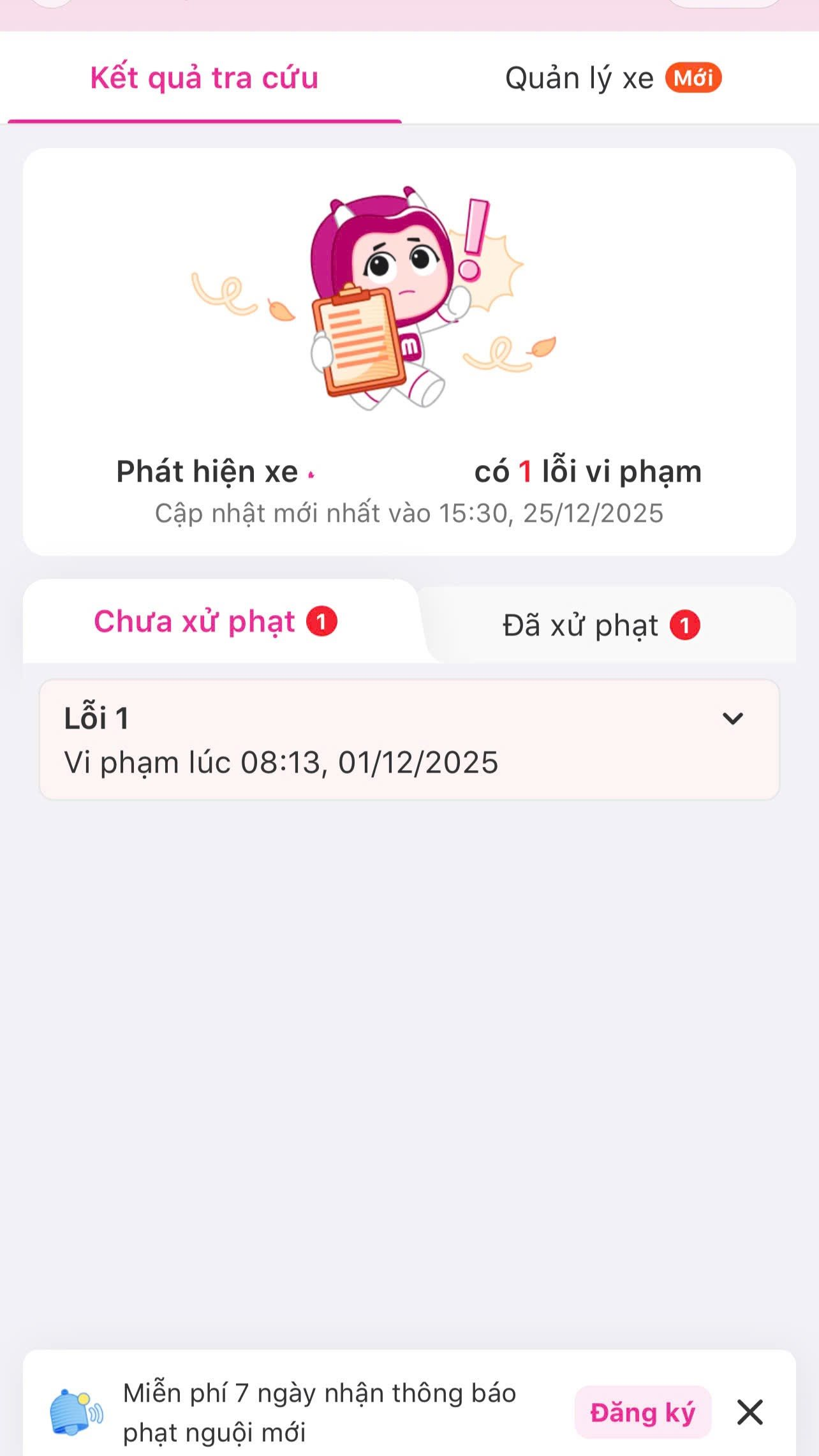Click the clipboard held by the mascot
Image resolution: width=819 pixels, height=1456 pixels.
[356, 338]
